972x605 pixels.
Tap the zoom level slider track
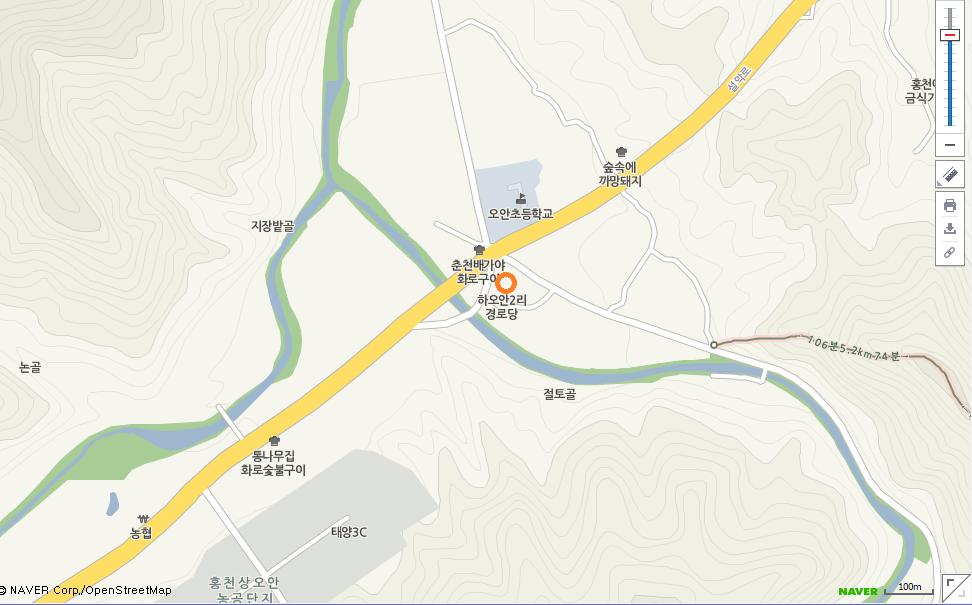click(x=950, y=66)
